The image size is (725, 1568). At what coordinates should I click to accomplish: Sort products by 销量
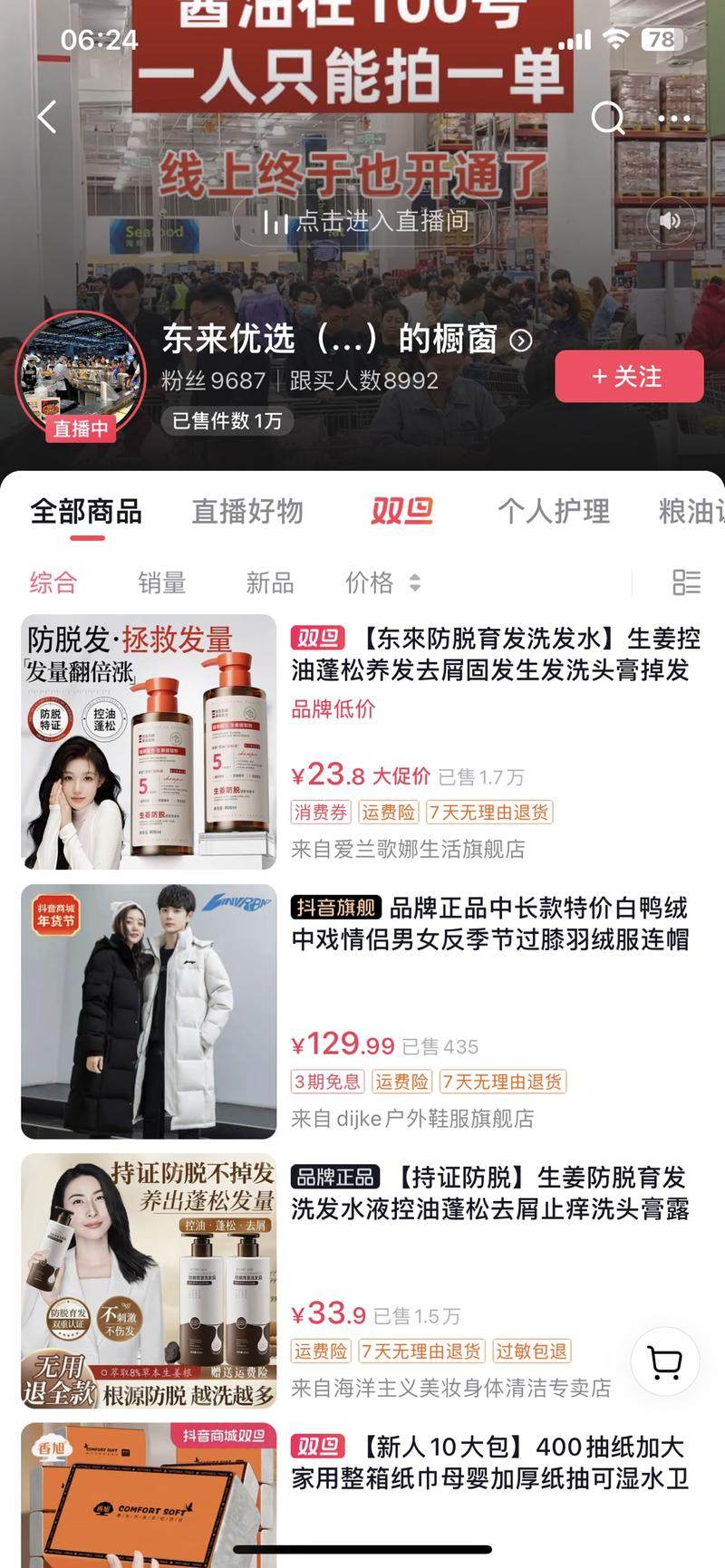point(161,582)
